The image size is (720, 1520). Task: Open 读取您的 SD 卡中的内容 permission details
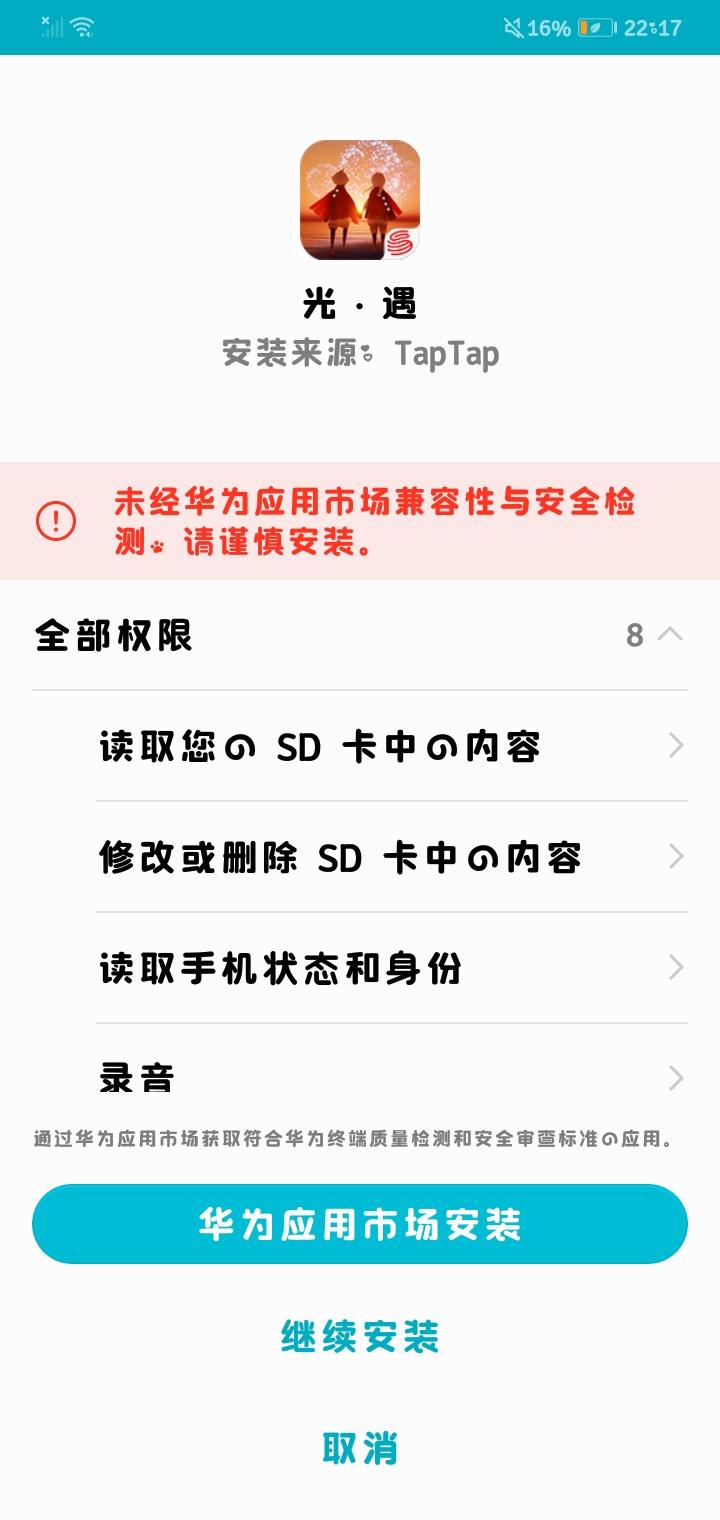tap(392, 746)
